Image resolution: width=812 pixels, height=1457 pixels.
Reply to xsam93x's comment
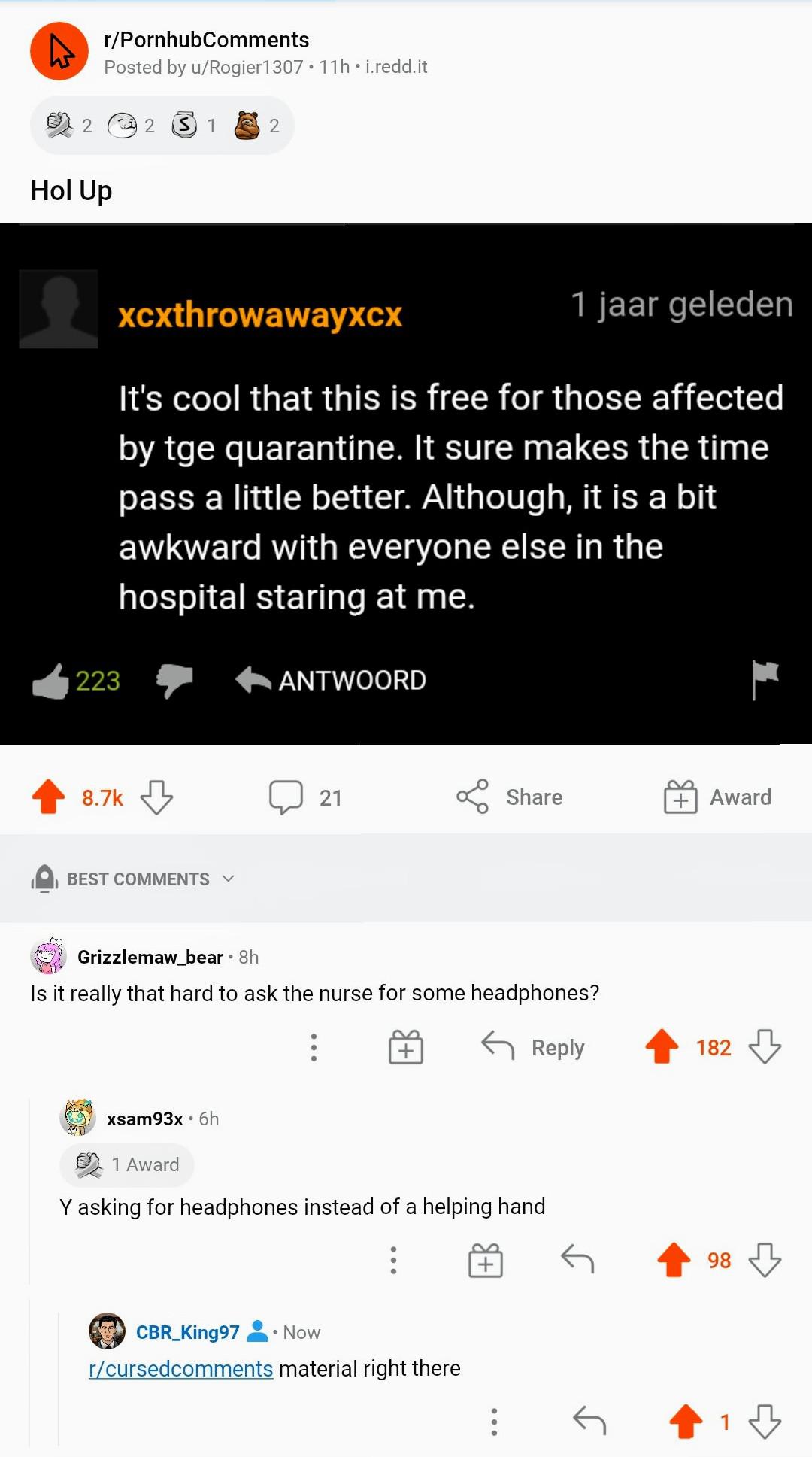coord(577,1260)
